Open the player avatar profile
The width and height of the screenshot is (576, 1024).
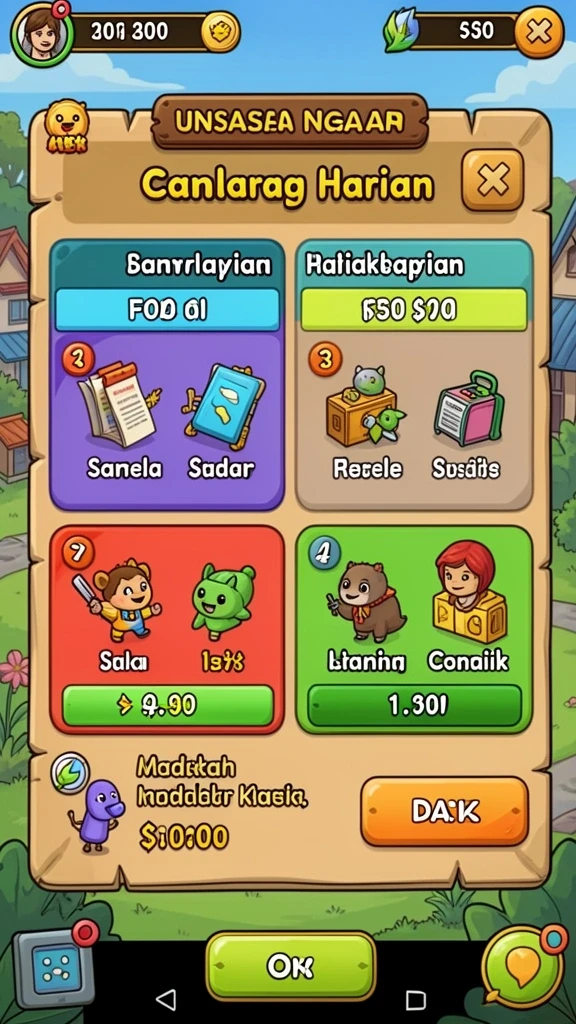(x=42, y=33)
